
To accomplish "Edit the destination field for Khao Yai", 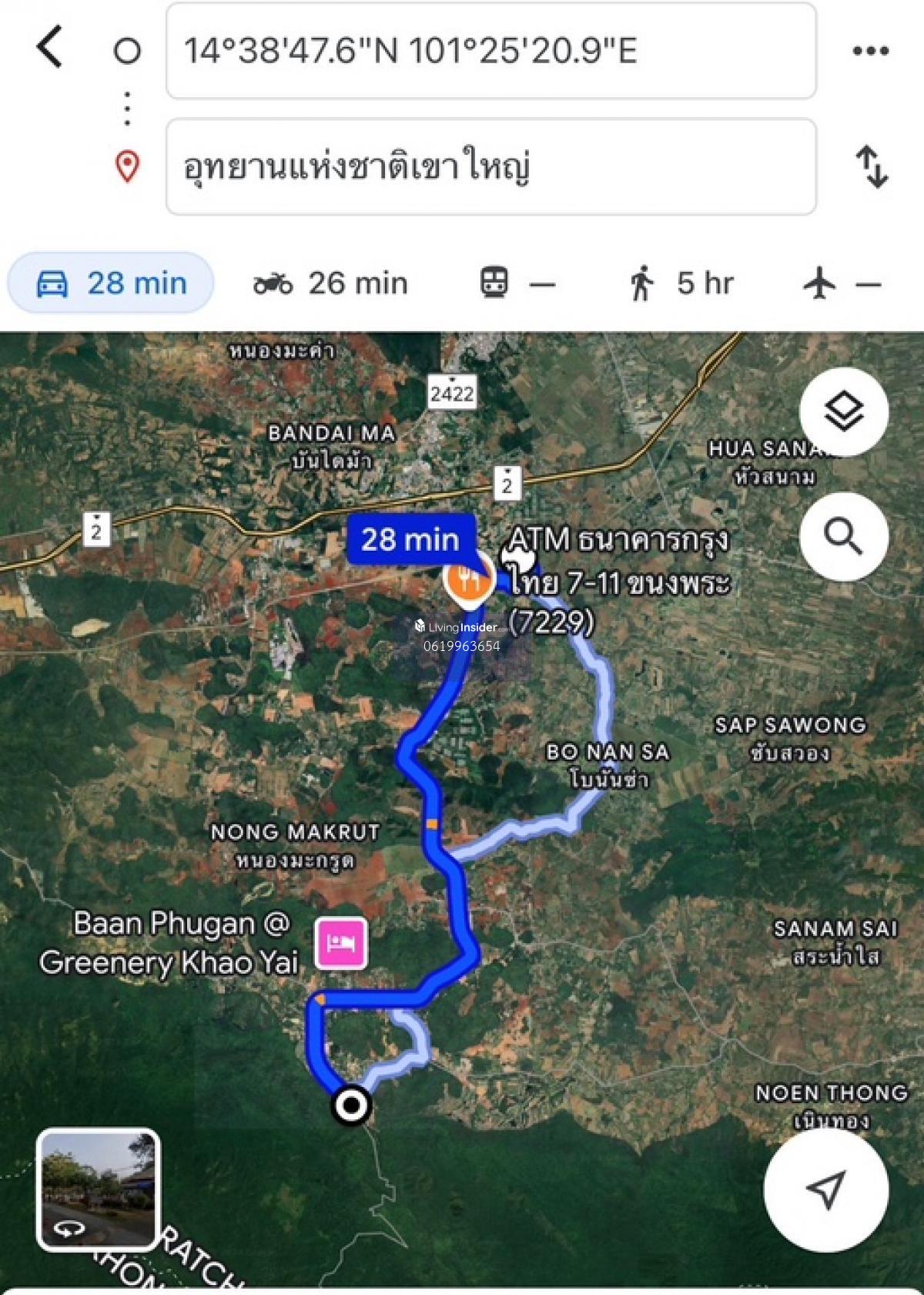I will [x=490, y=166].
